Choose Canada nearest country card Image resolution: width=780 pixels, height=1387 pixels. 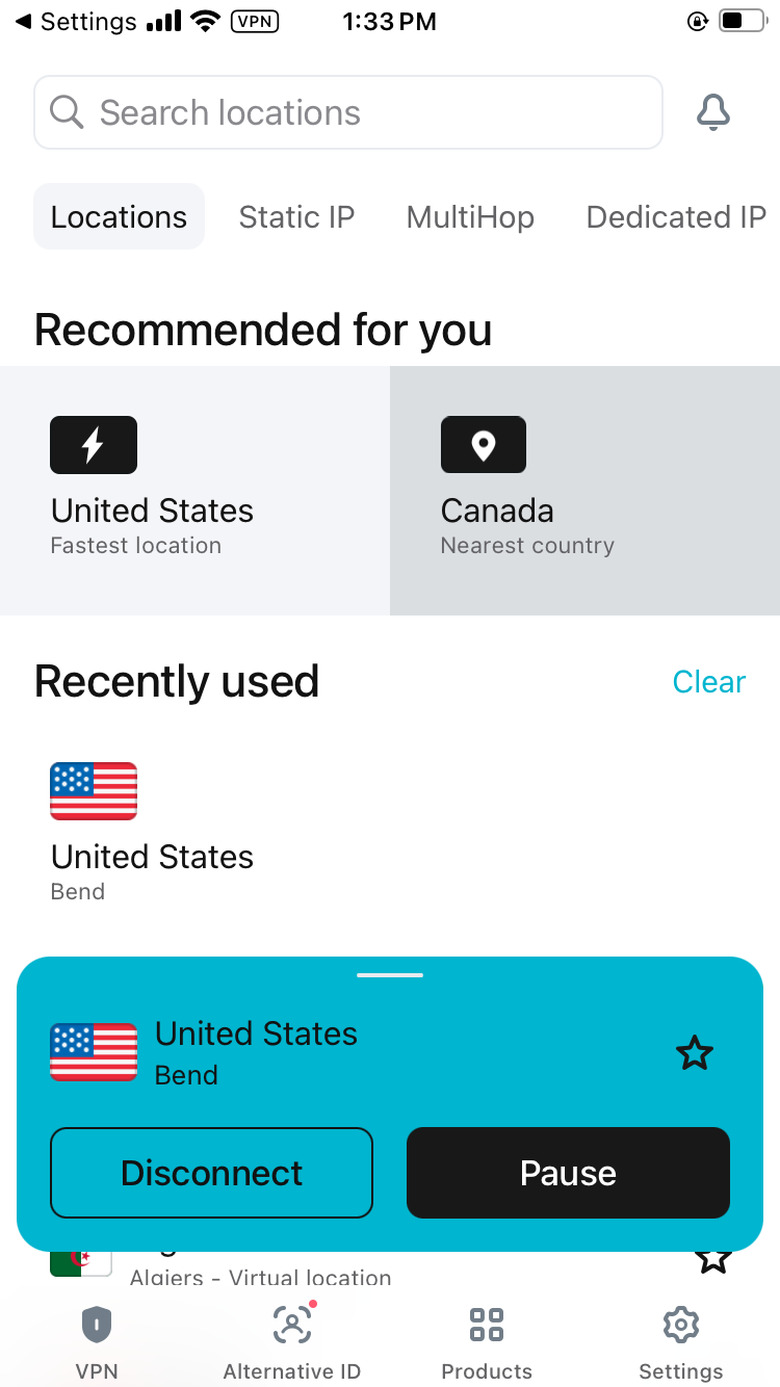click(x=584, y=490)
